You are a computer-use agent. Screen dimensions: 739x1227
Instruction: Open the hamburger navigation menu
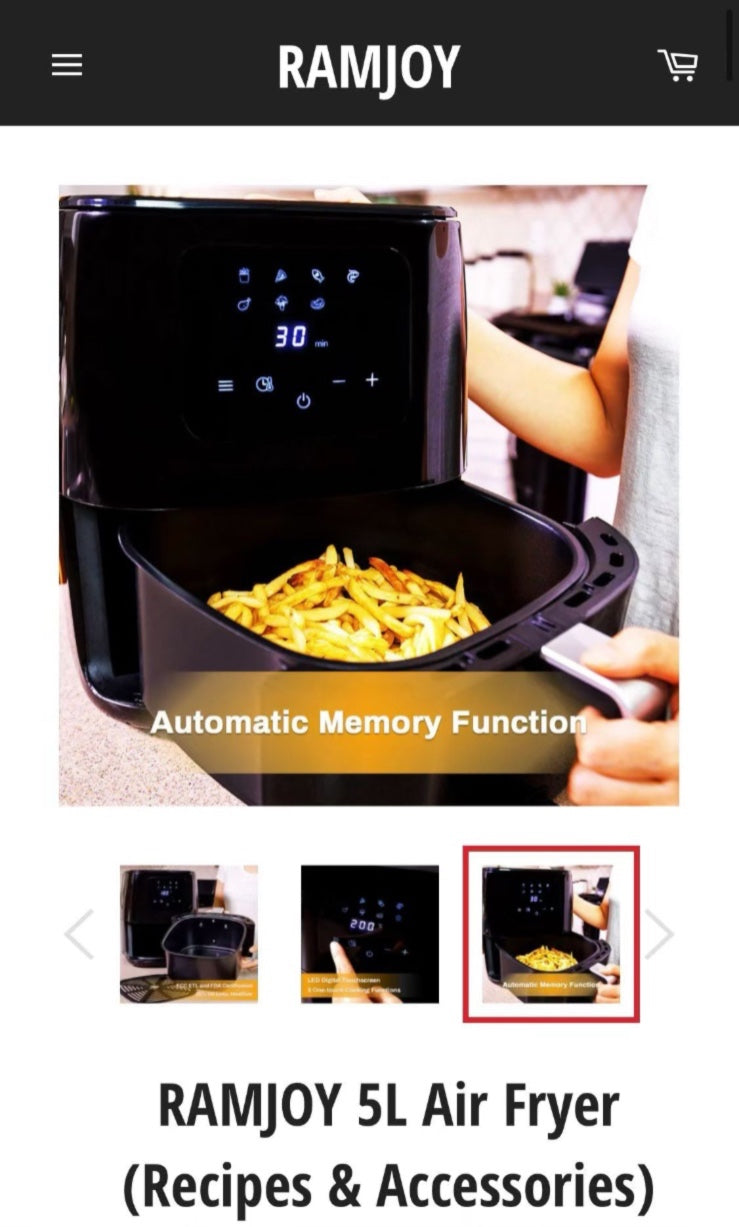tap(67, 65)
